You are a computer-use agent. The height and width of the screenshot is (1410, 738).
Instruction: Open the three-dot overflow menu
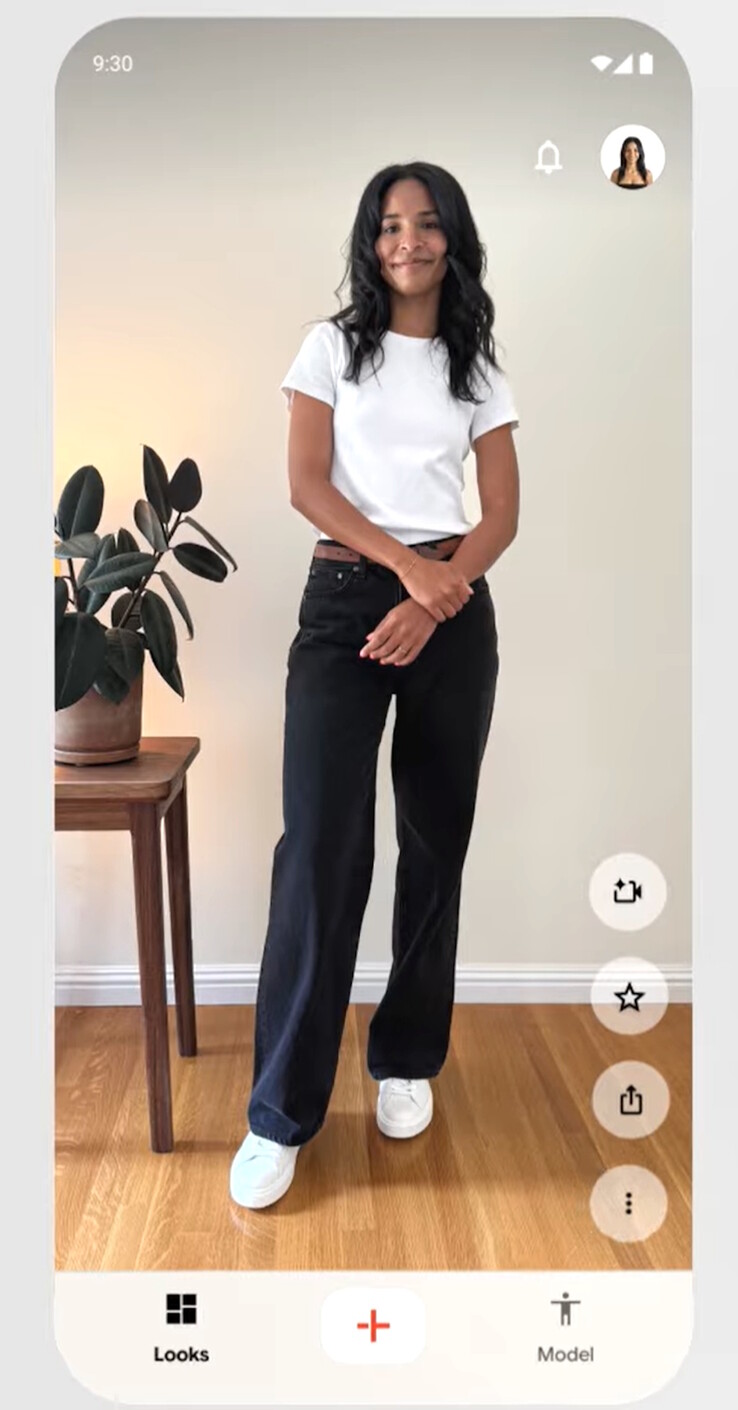(628, 1203)
